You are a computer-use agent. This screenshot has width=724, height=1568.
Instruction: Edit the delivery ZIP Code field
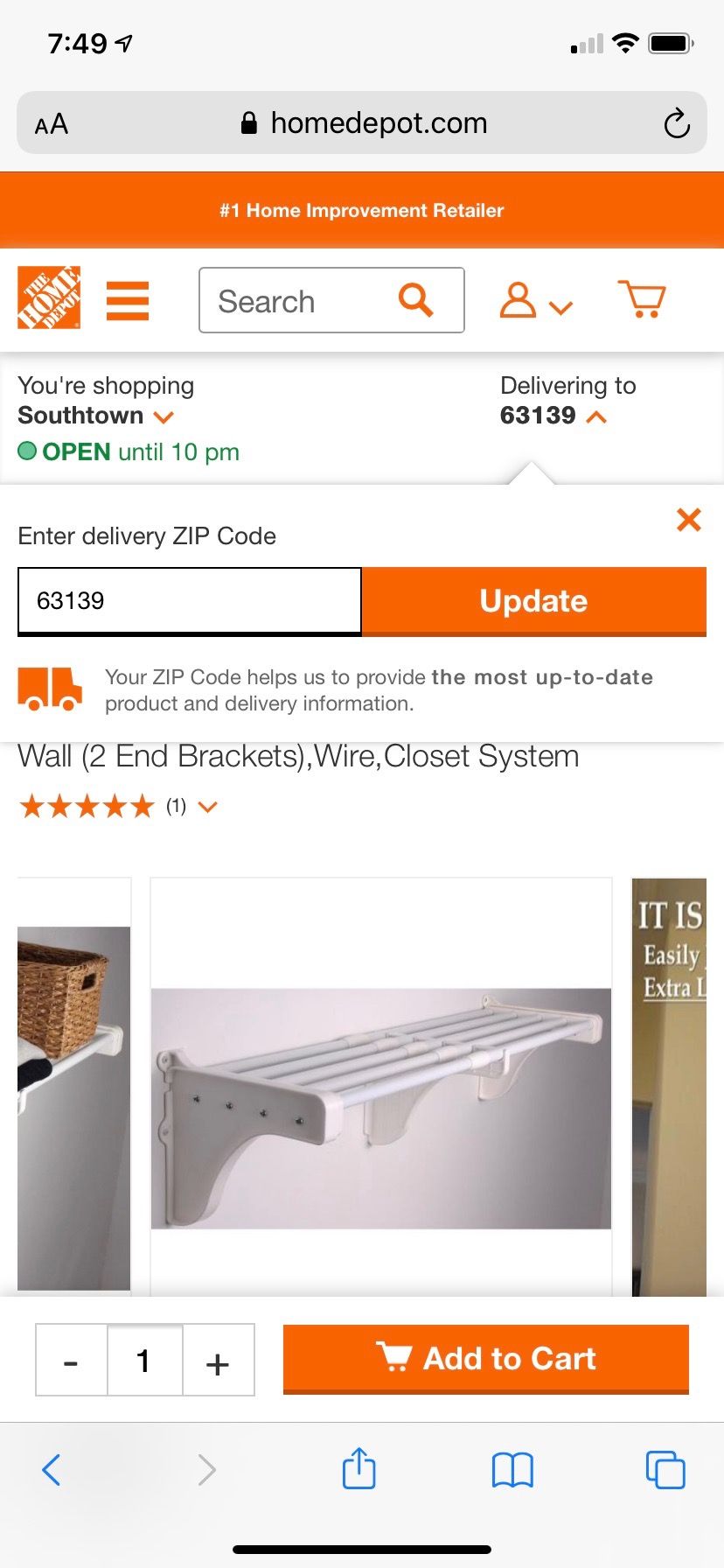[x=189, y=601]
